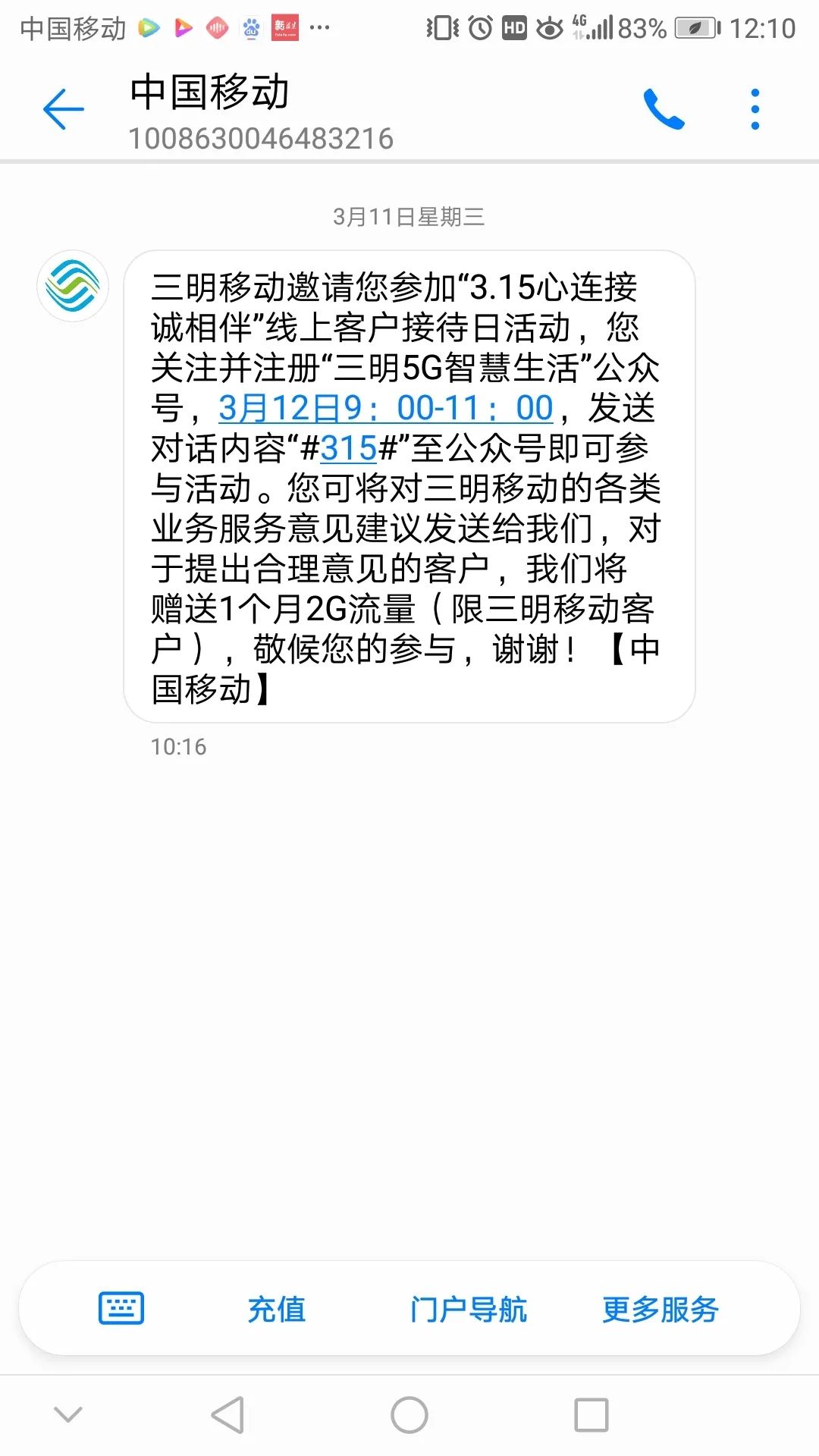Viewport: 819px width, 1456px height.
Task: Hide the navigation bar with the chevron
Action: tap(68, 1415)
